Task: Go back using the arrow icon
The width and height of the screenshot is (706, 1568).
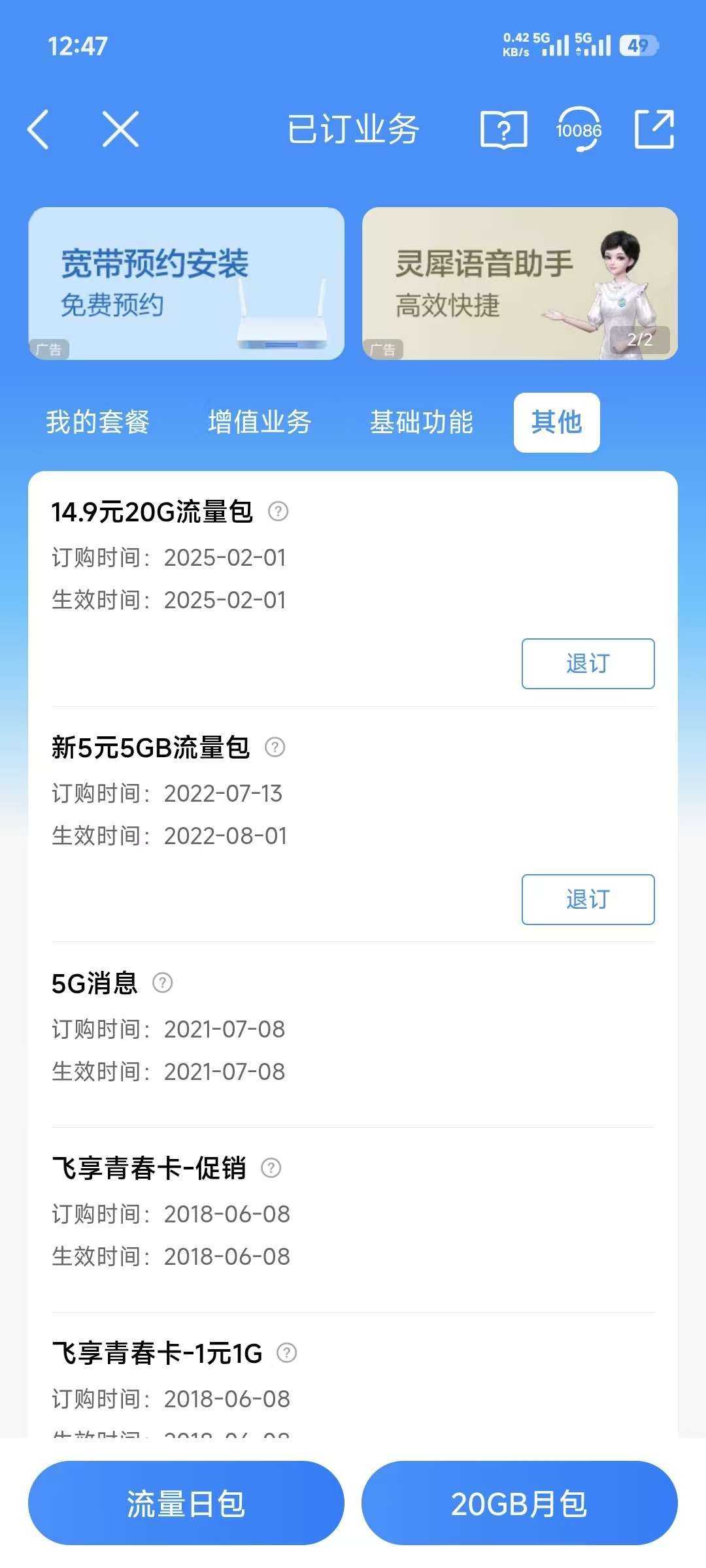Action: (x=39, y=129)
